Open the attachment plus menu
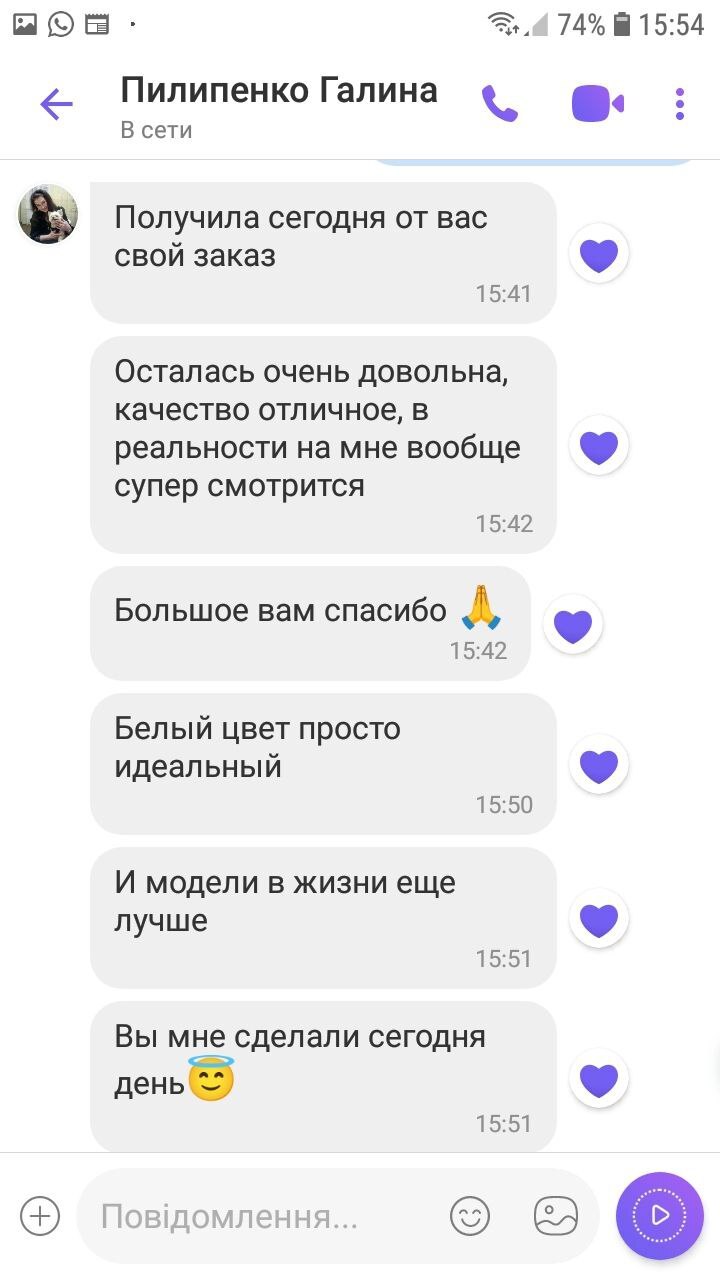 coord(40,1216)
